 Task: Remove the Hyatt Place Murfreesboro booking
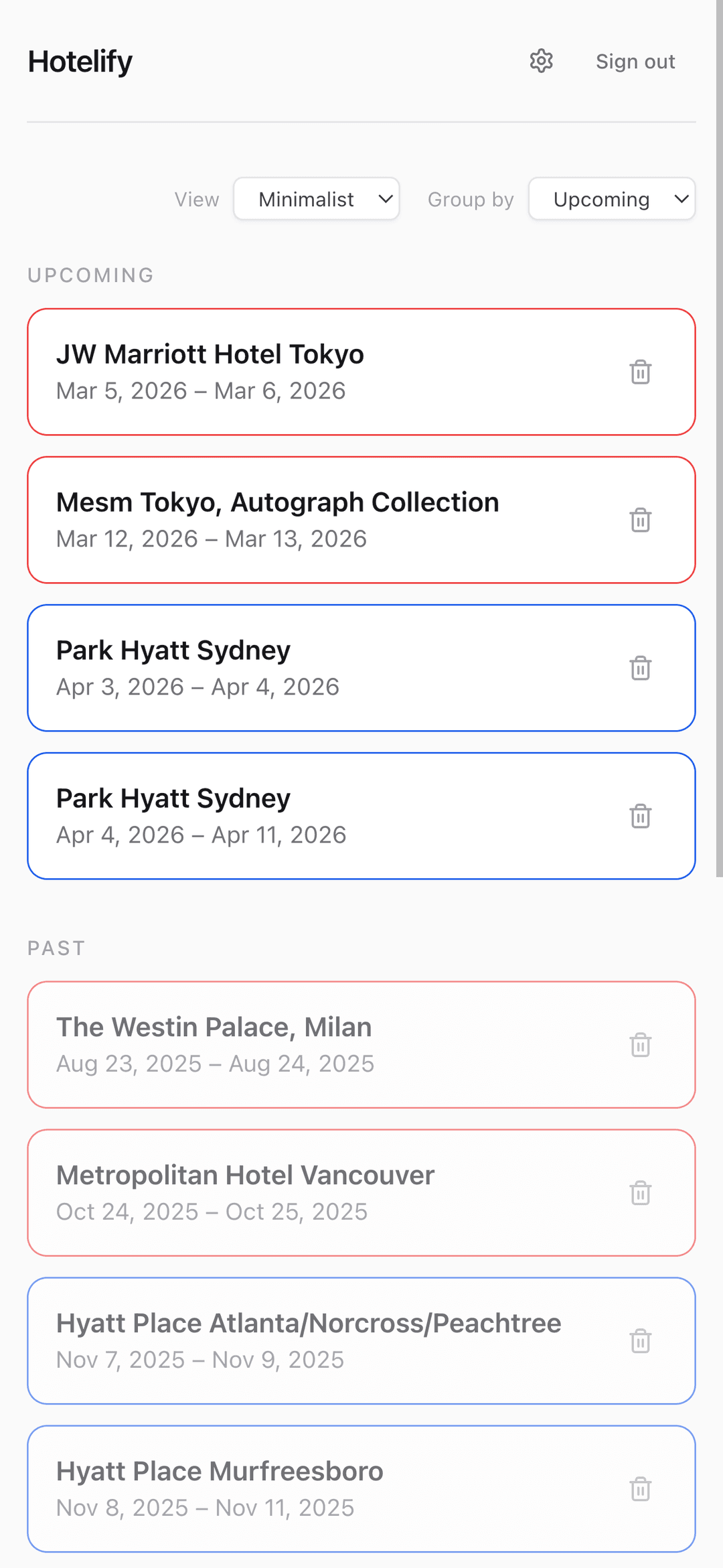pos(640,1490)
